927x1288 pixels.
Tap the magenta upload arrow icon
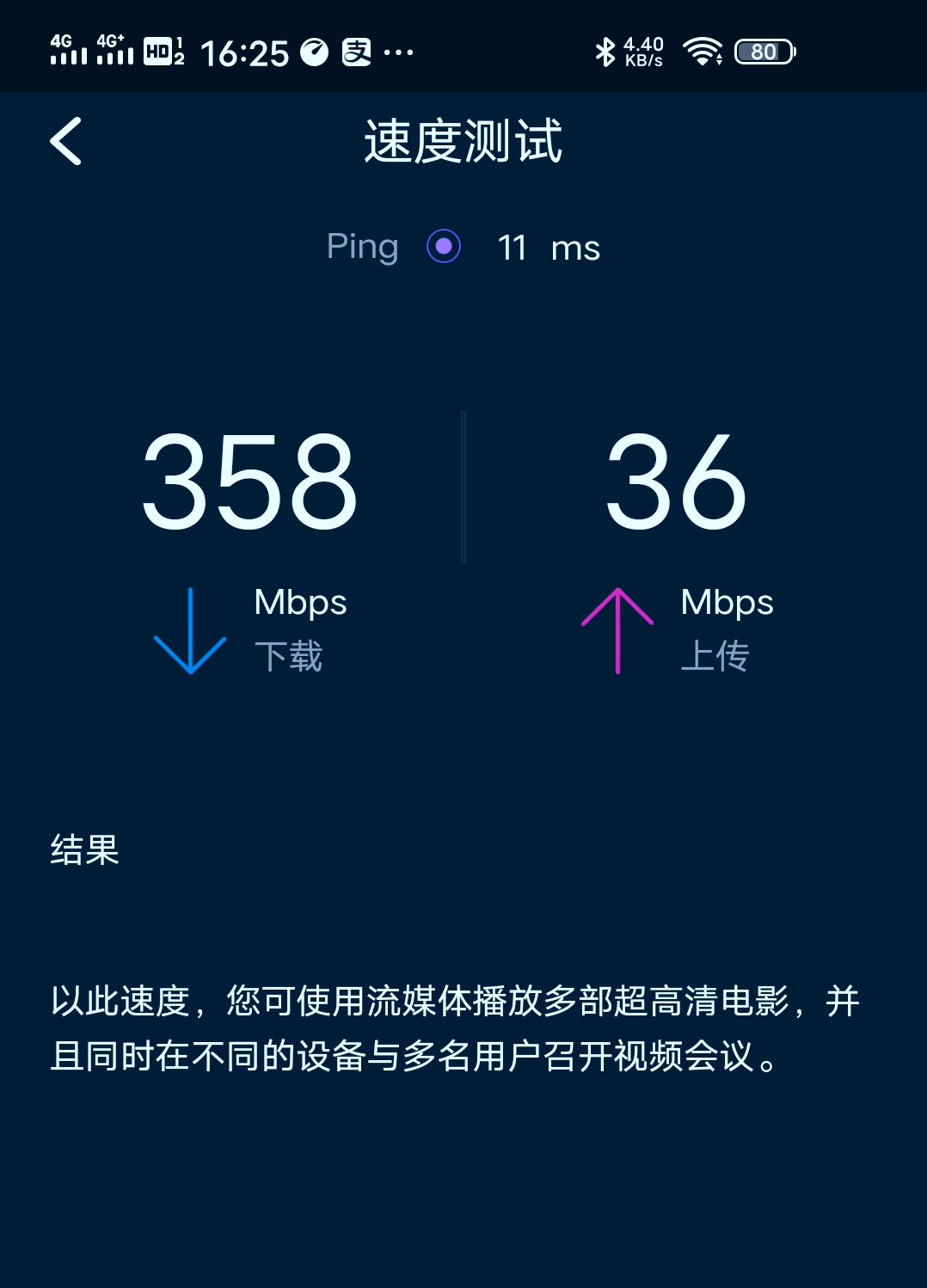point(617,628)
